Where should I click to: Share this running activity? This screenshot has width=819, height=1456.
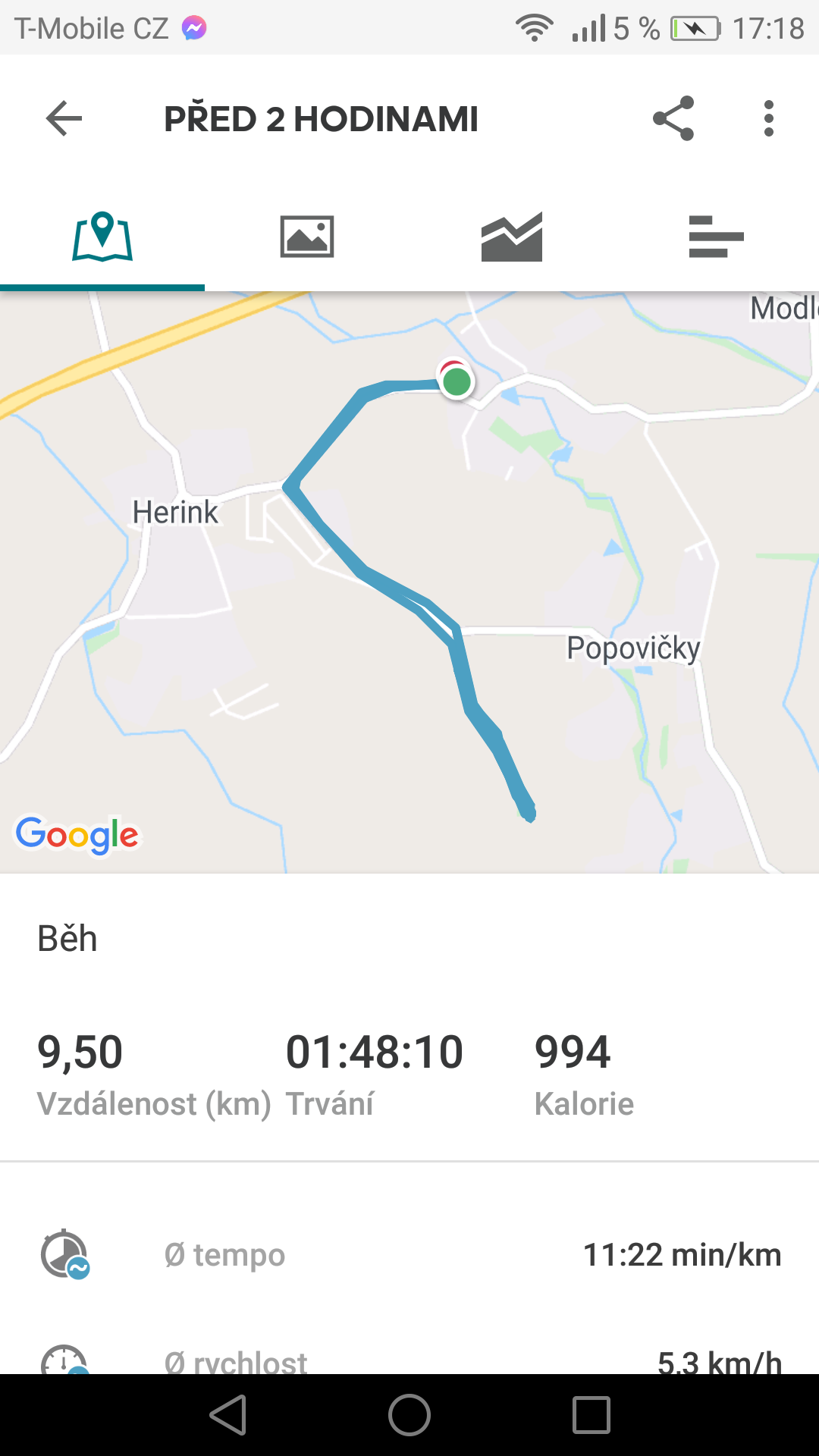(673, 118)
